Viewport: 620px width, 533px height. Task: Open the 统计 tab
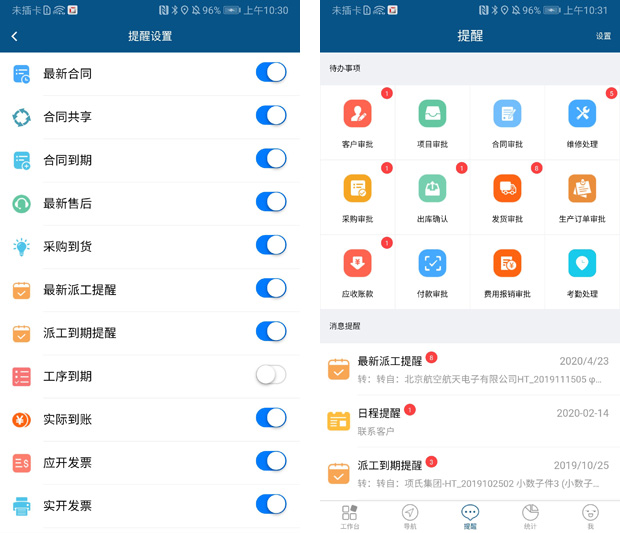pos(530,516)
